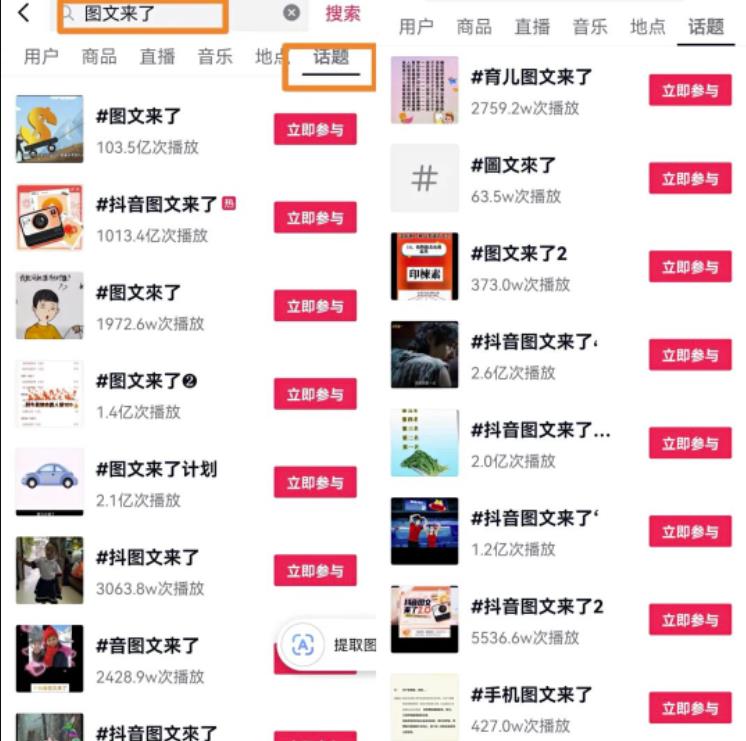Clear the search text with the X icon

(291, 13)
